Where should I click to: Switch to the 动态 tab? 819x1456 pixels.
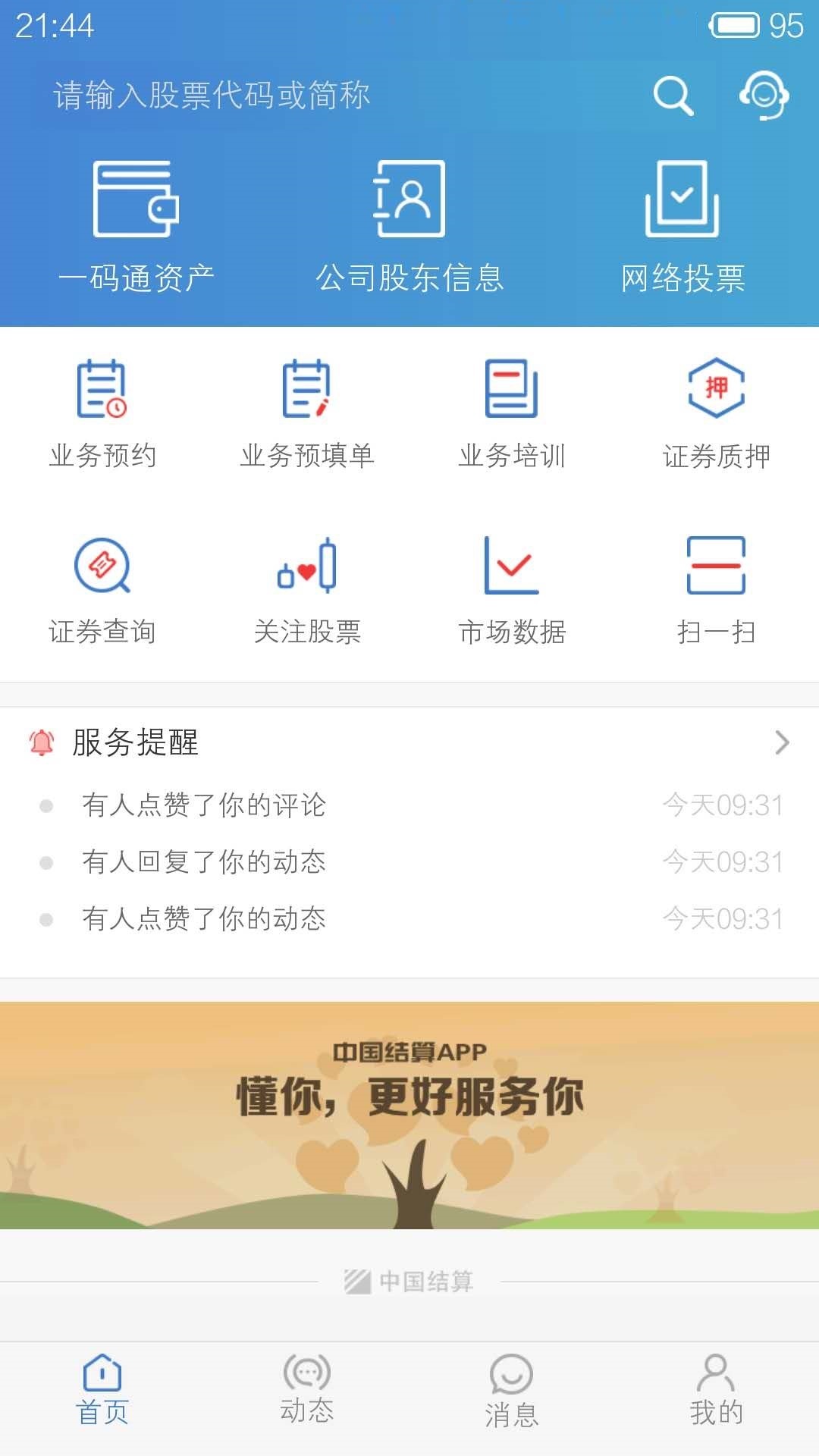click(307, 1389)
